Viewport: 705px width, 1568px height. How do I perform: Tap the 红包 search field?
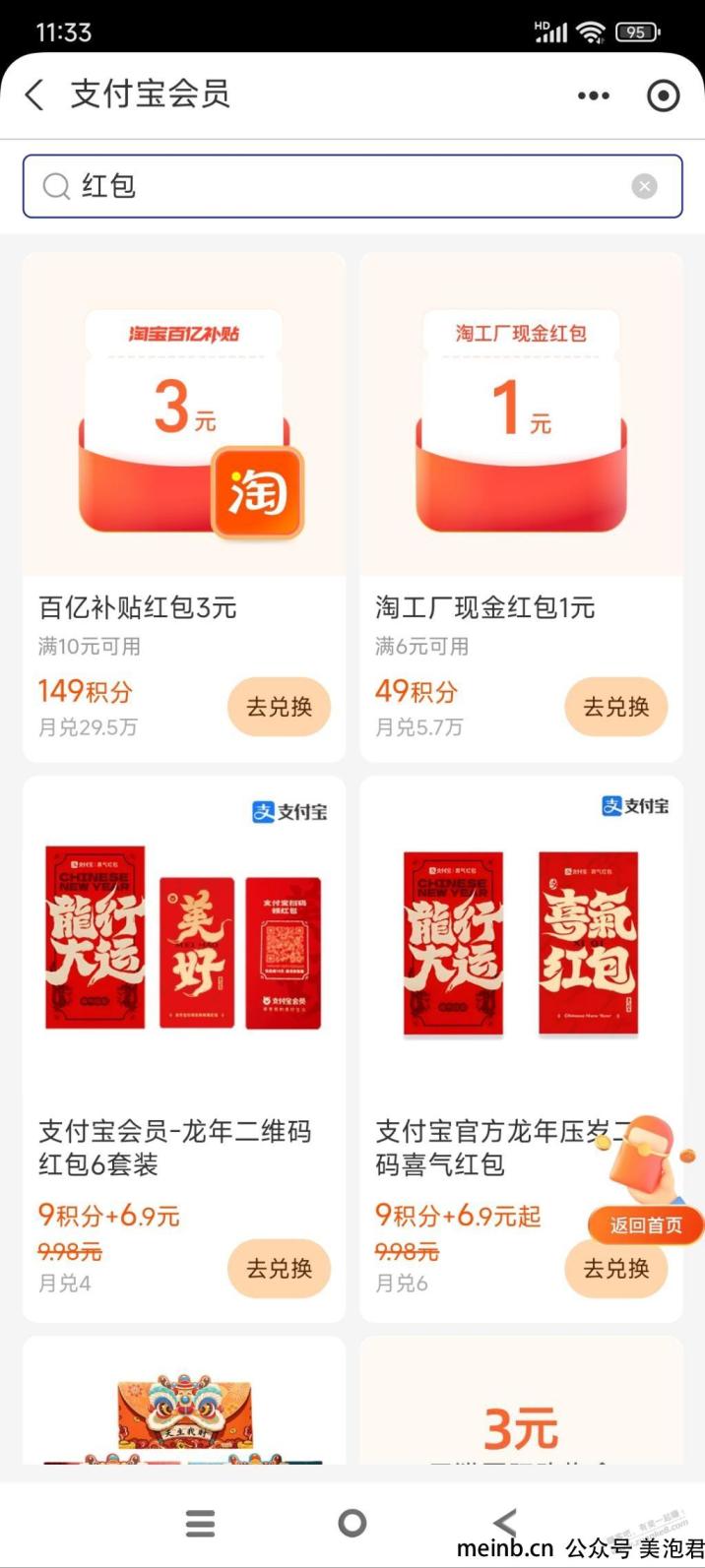pos(335,186)
